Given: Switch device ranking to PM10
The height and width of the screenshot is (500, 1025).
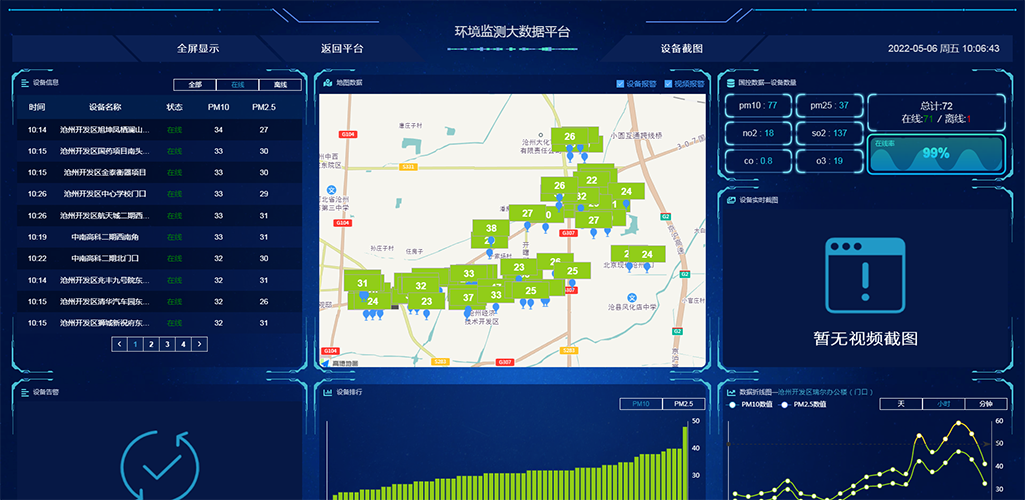Looking at the screenshot, I should click(640, 404).
